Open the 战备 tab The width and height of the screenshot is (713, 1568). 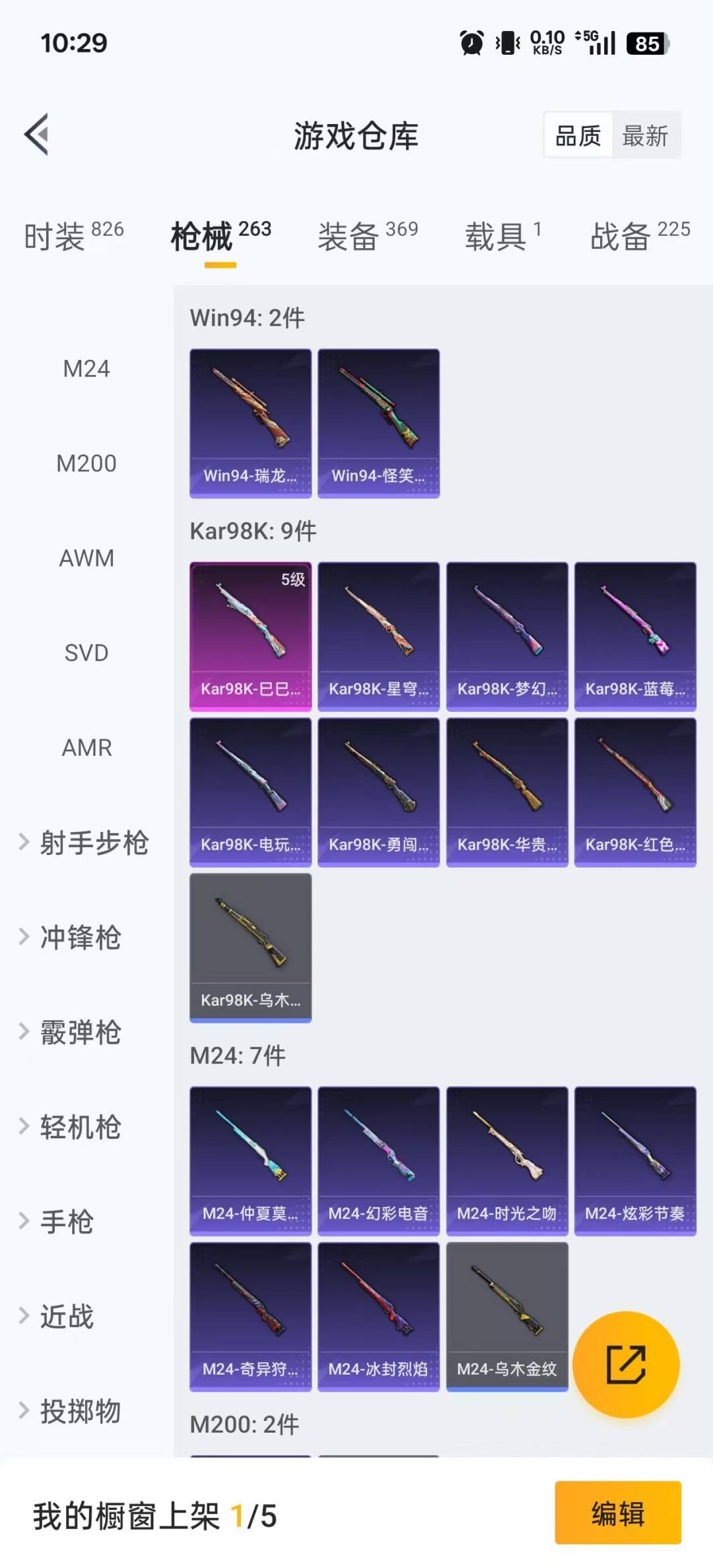coord(640,236)
